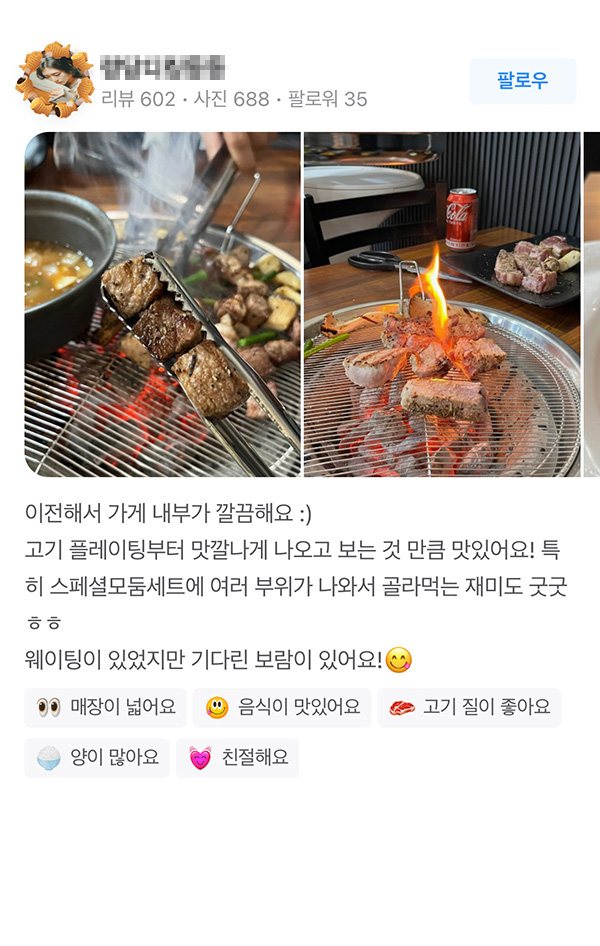The image size is (600, 946).
Task: Open the reviewer's profile picture
Action: click(54, 81)
